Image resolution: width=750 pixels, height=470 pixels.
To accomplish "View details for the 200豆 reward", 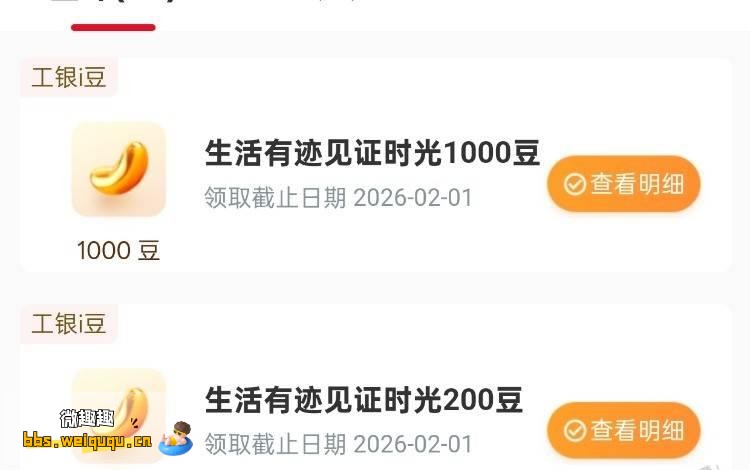I will [x=623, y=430].
